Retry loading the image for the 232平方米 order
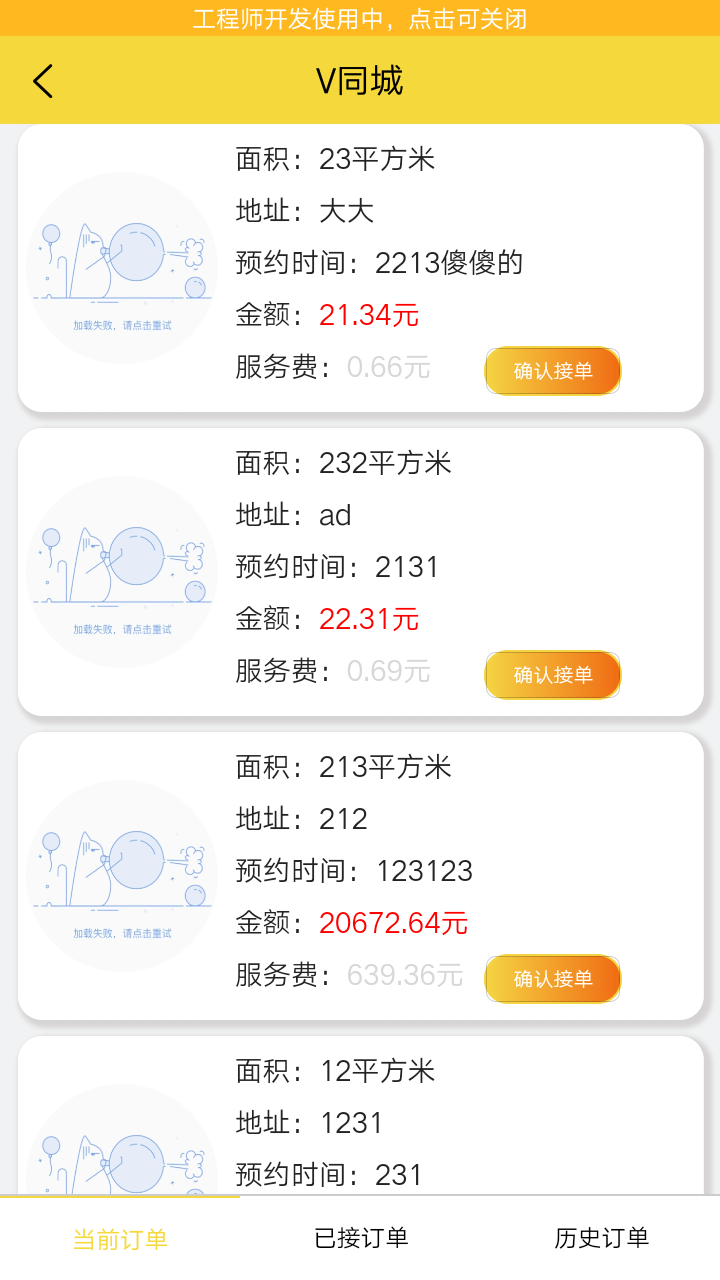 (122, 572)
